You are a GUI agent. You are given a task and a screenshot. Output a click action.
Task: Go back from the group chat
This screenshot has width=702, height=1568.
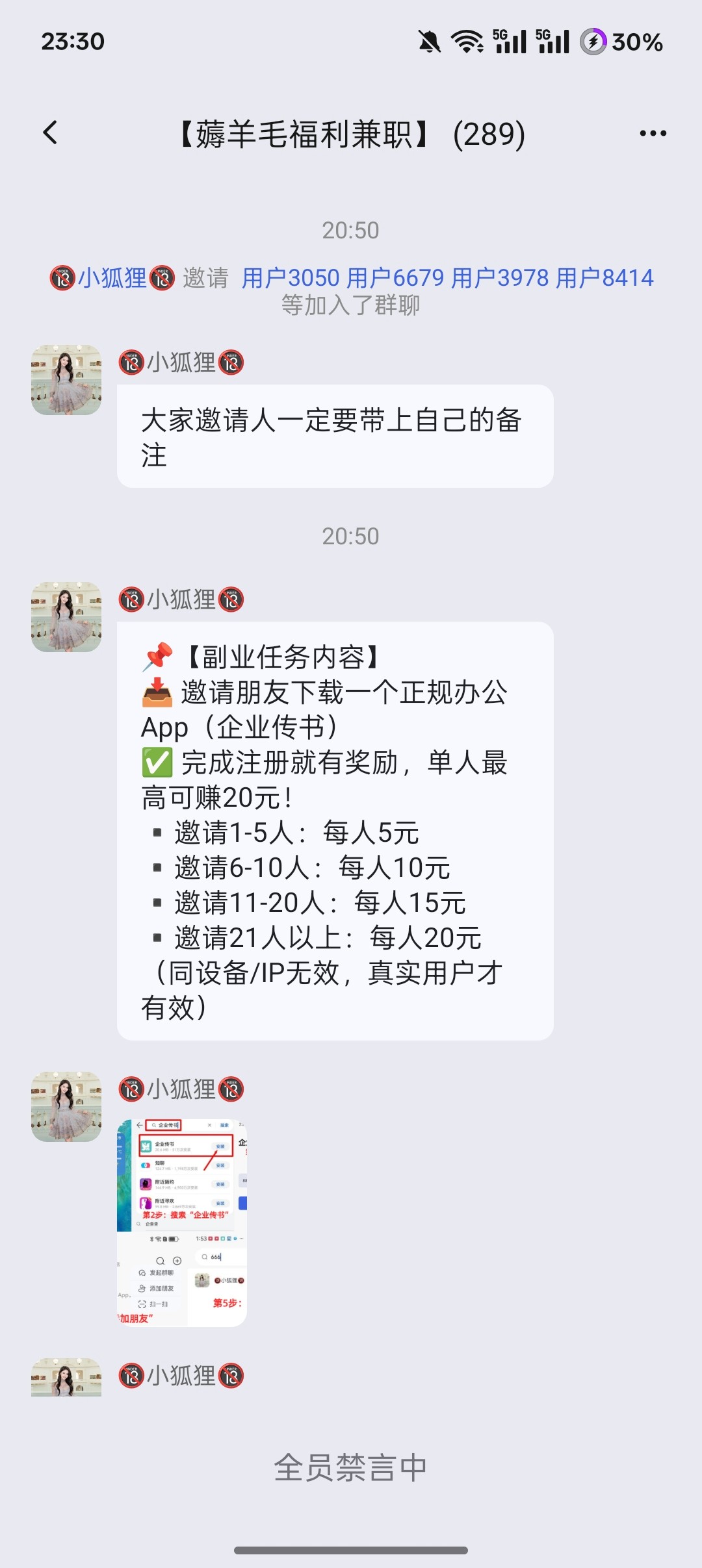(x=50, y=133)
